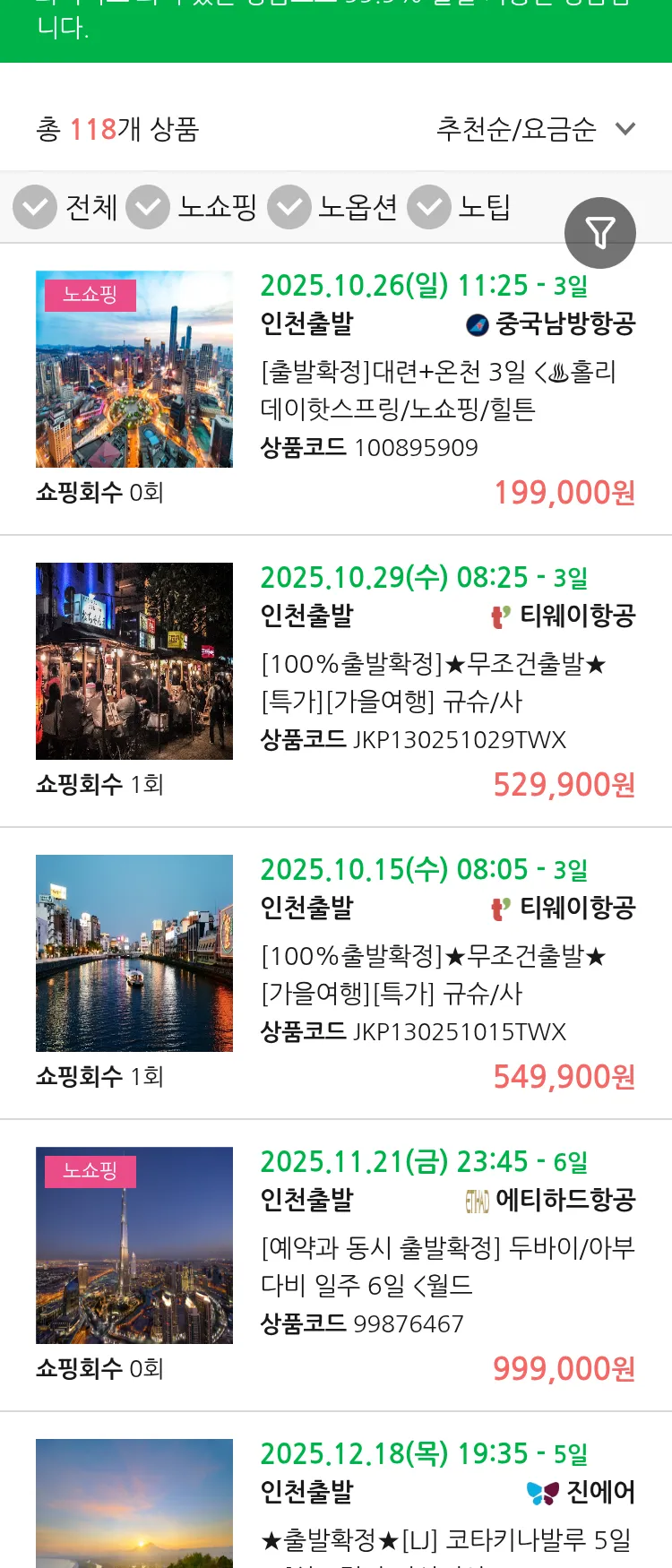The image size is (672, 1568).
Task: Click the 999,000원 Dubai tour price
Action: point(564,1369)
